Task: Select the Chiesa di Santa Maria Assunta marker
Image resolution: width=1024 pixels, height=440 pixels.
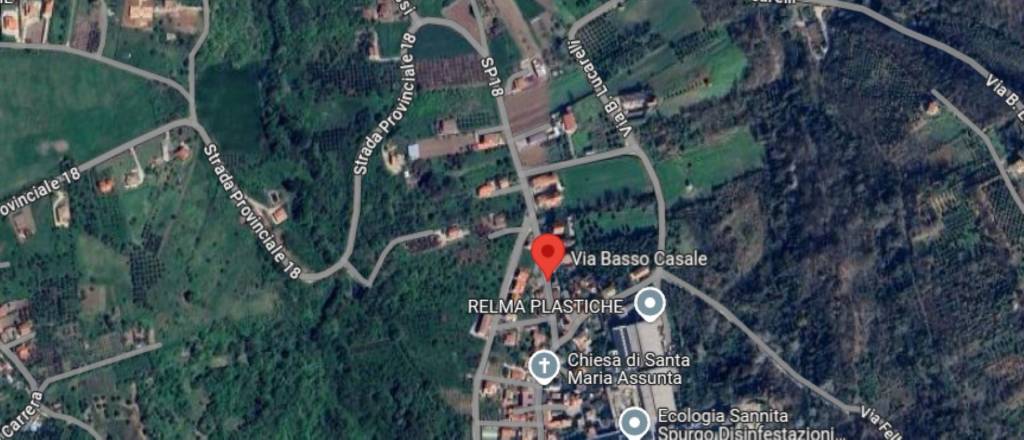Action: point(543,366)
